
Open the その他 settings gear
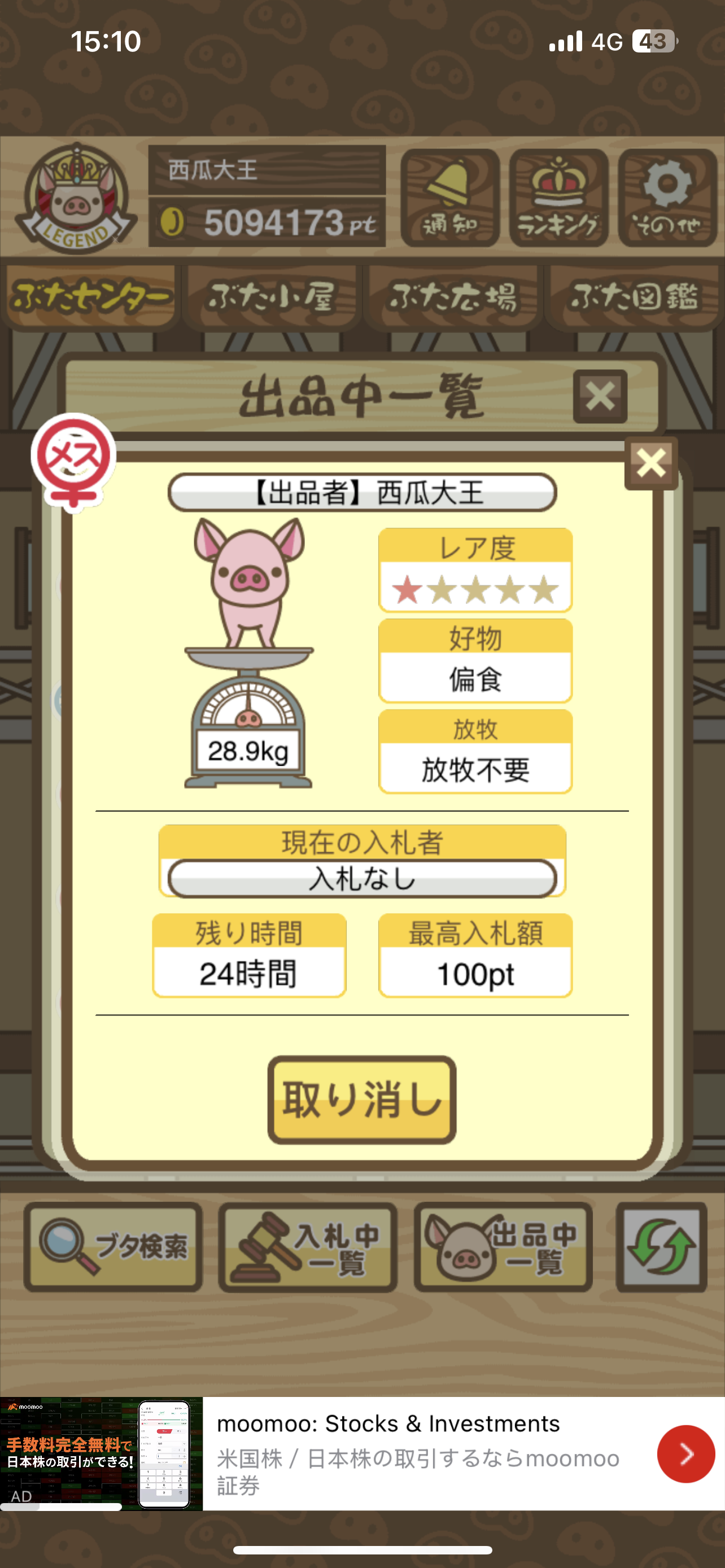pyautogui.click(x=667, y=198)
